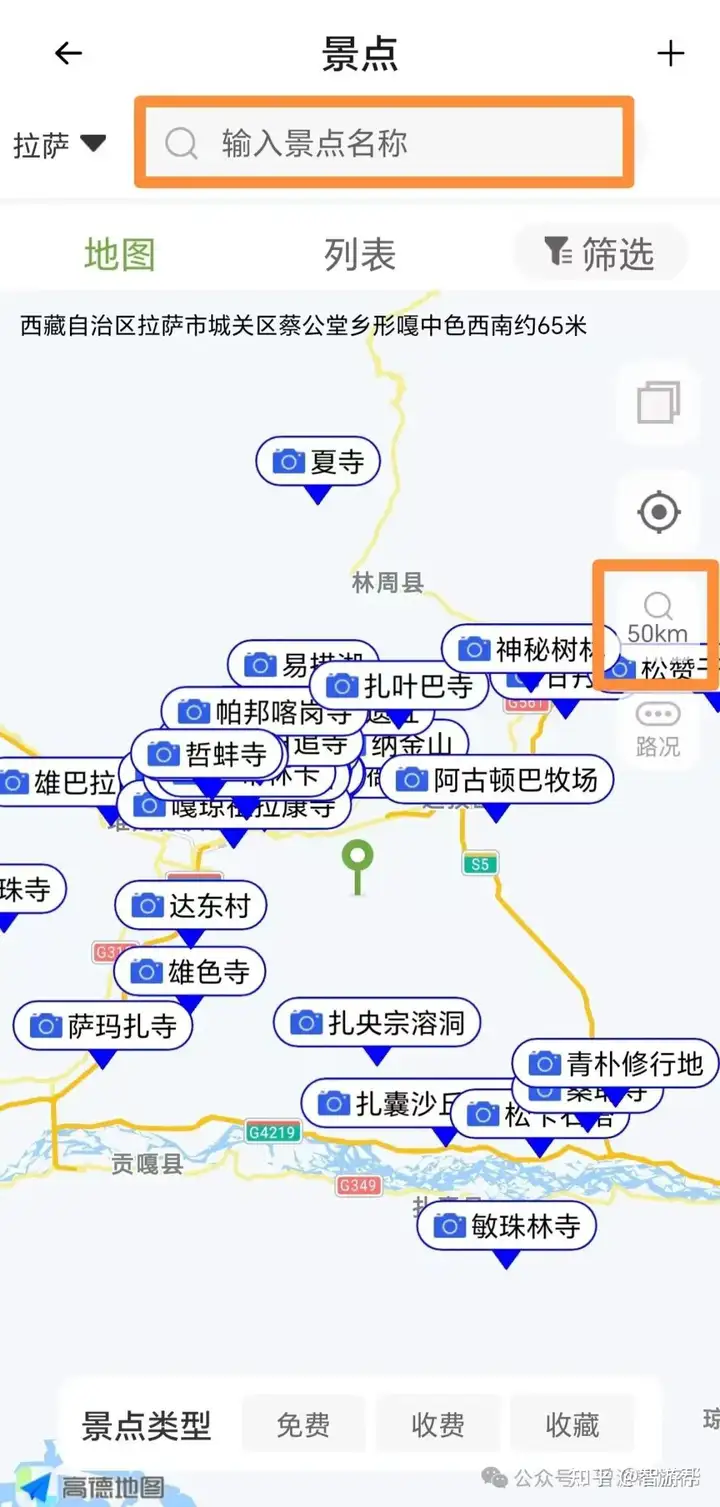720x1507 pixels.
Task: Filter by 免费 attractions
Action: point(303,1424)
